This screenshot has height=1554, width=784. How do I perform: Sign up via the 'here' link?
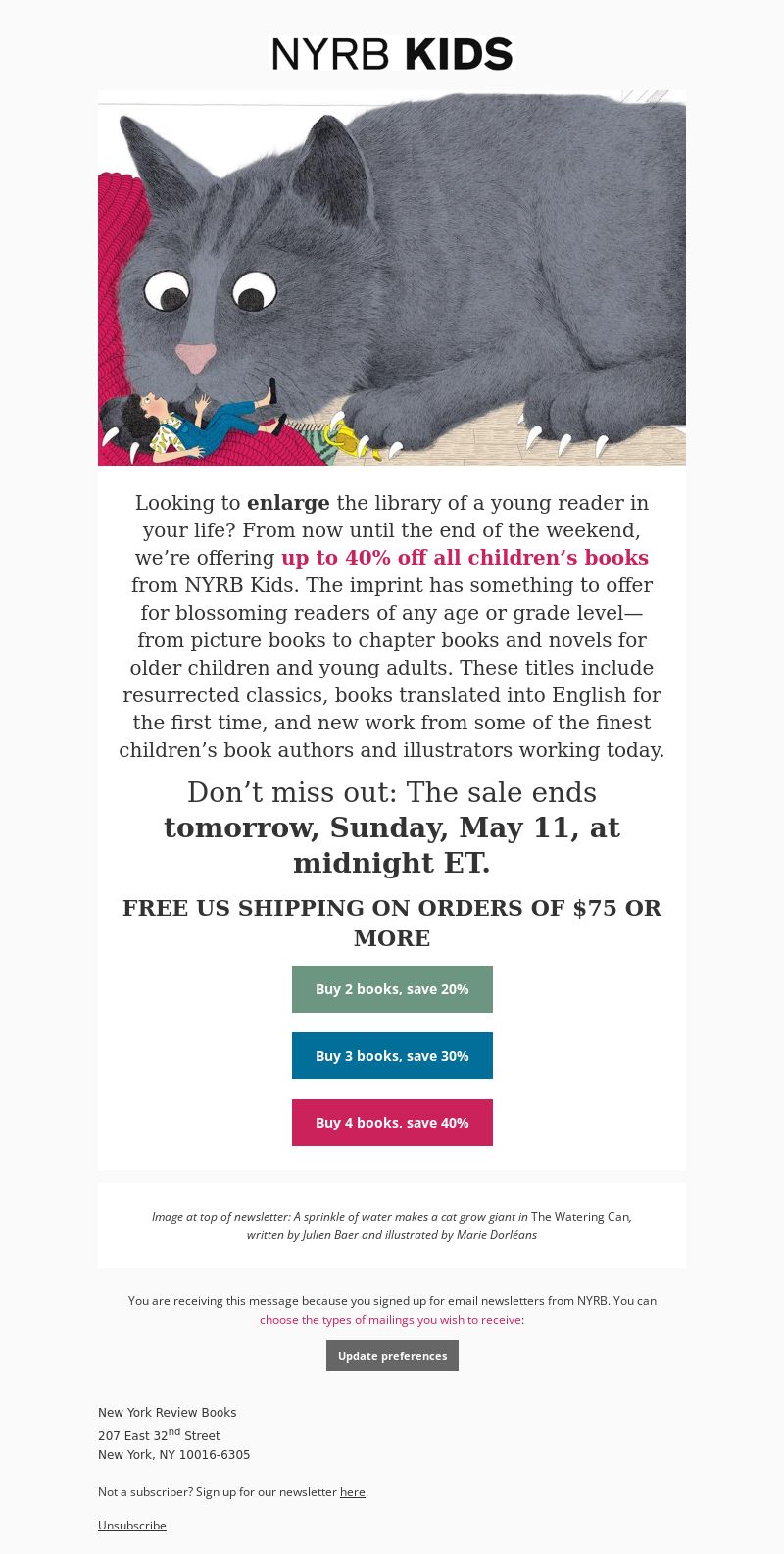(x=352, y=1492)
